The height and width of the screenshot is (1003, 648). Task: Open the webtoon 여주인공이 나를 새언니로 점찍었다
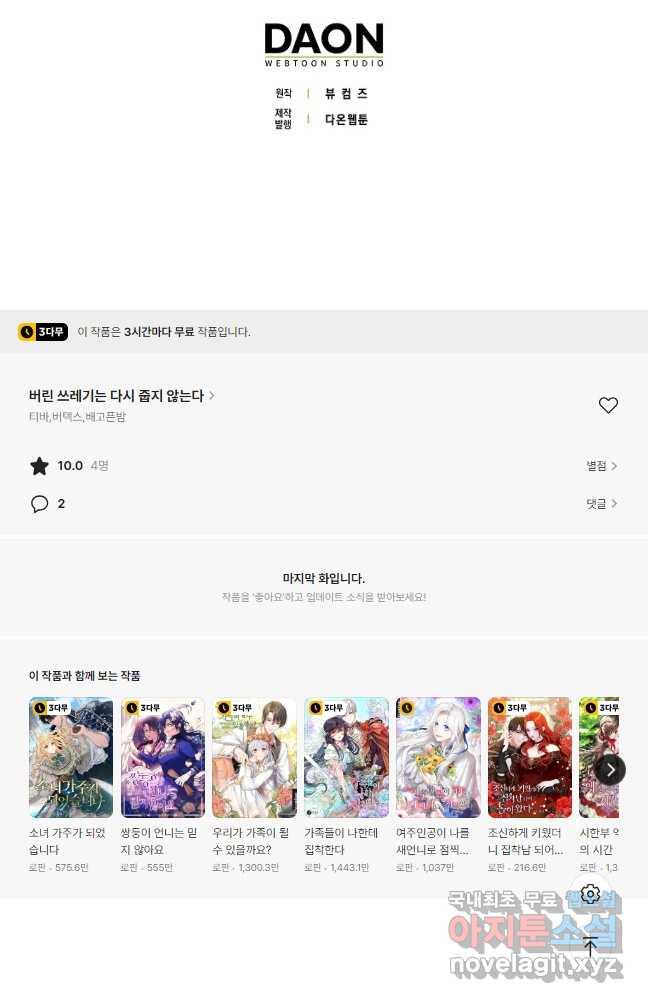(x=438, y=758)
